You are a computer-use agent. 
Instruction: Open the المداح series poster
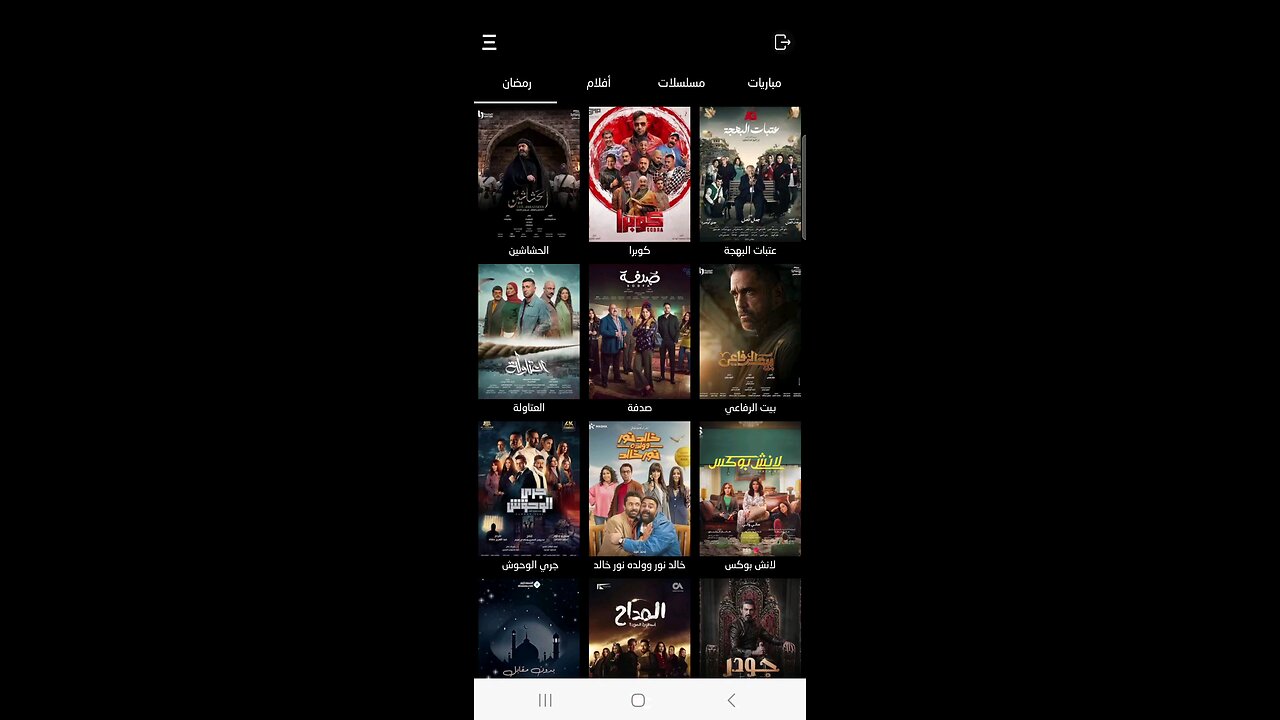639,628
